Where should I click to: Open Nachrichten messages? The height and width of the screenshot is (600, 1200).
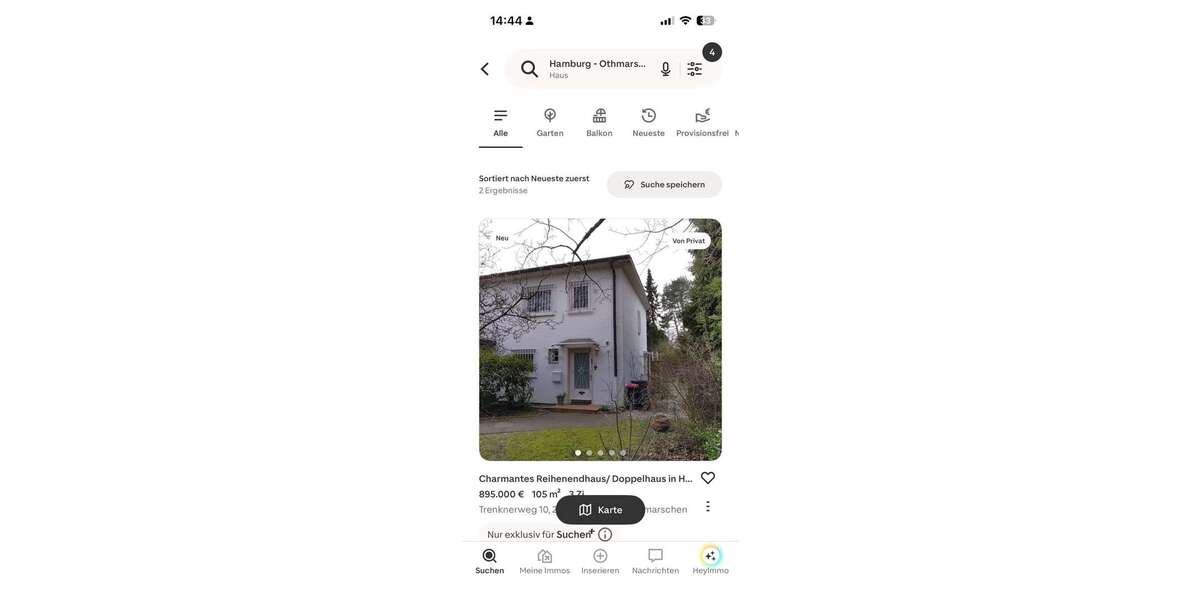point(655,561)
